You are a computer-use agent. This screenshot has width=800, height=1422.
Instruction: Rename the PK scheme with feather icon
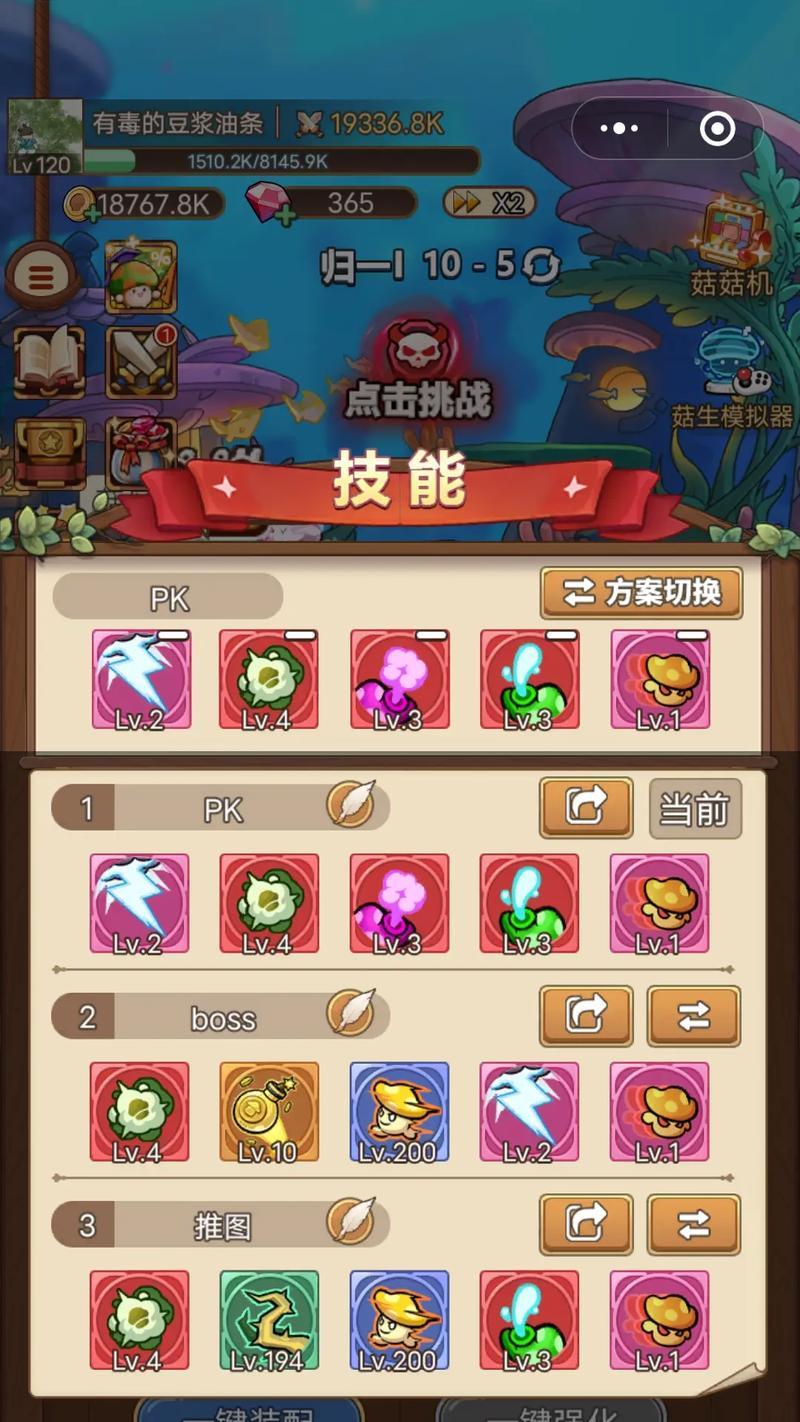click(x=350, y=805)
